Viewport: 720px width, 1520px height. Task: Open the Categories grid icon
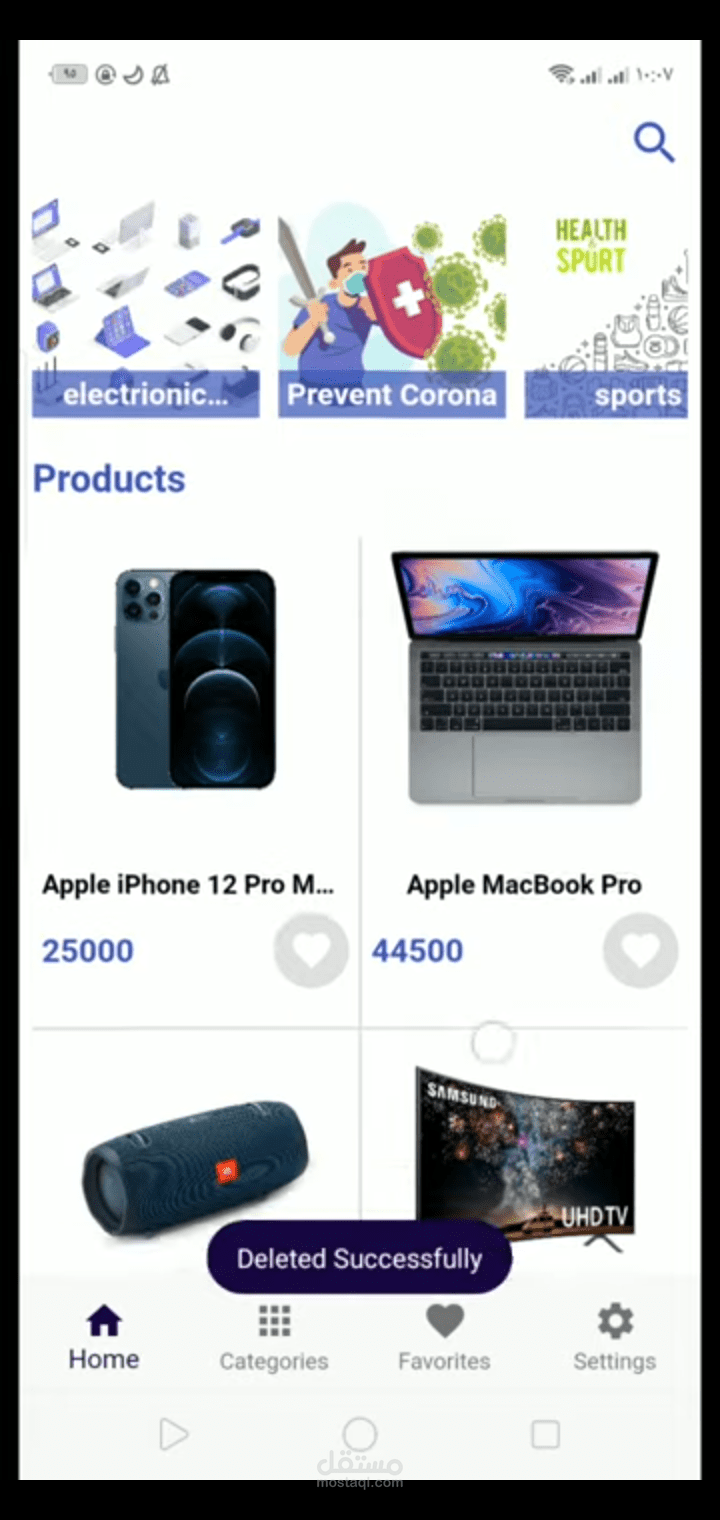click(274, 1320)
